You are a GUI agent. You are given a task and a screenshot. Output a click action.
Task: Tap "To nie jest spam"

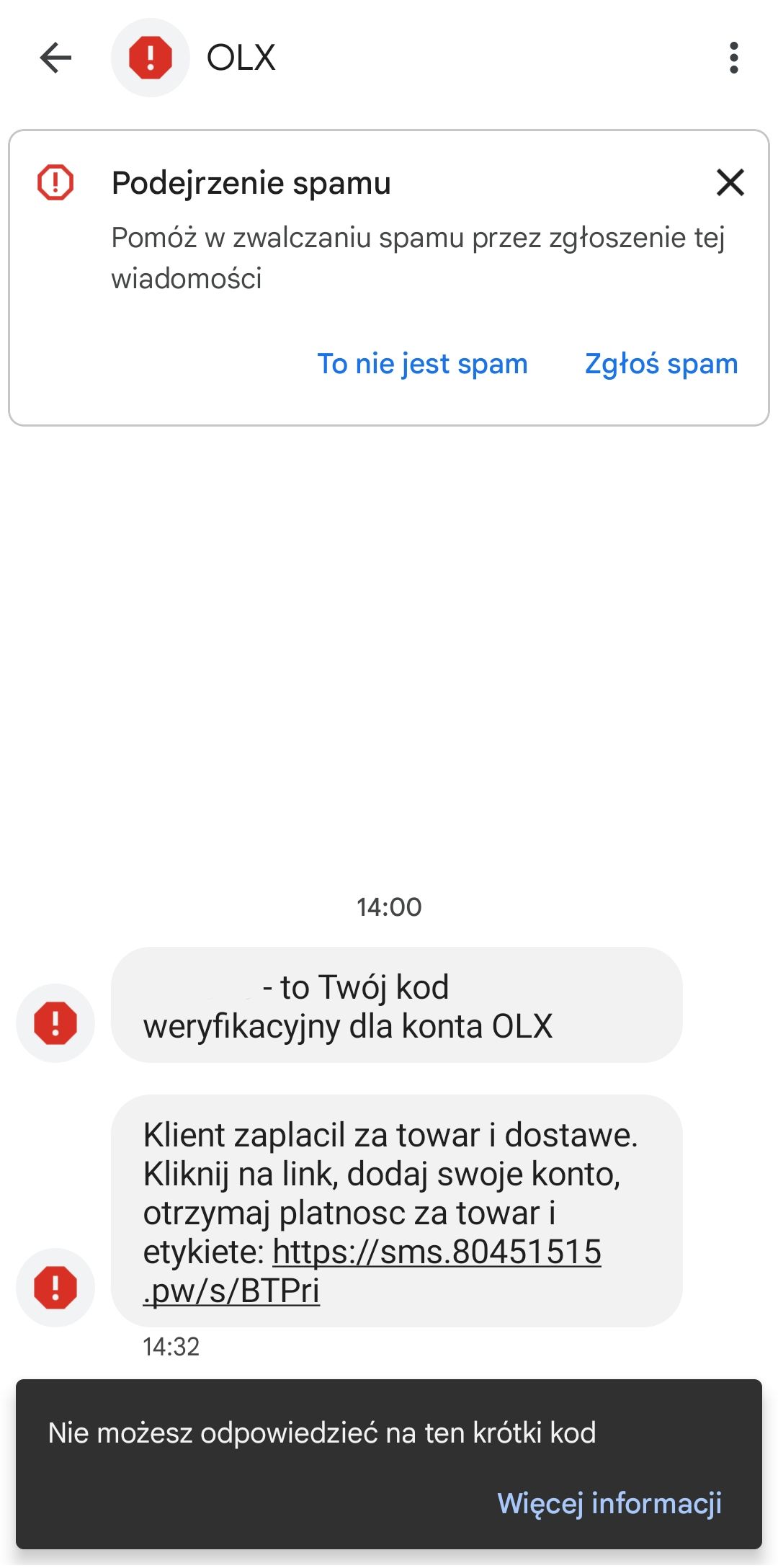(x=422, y=364)
